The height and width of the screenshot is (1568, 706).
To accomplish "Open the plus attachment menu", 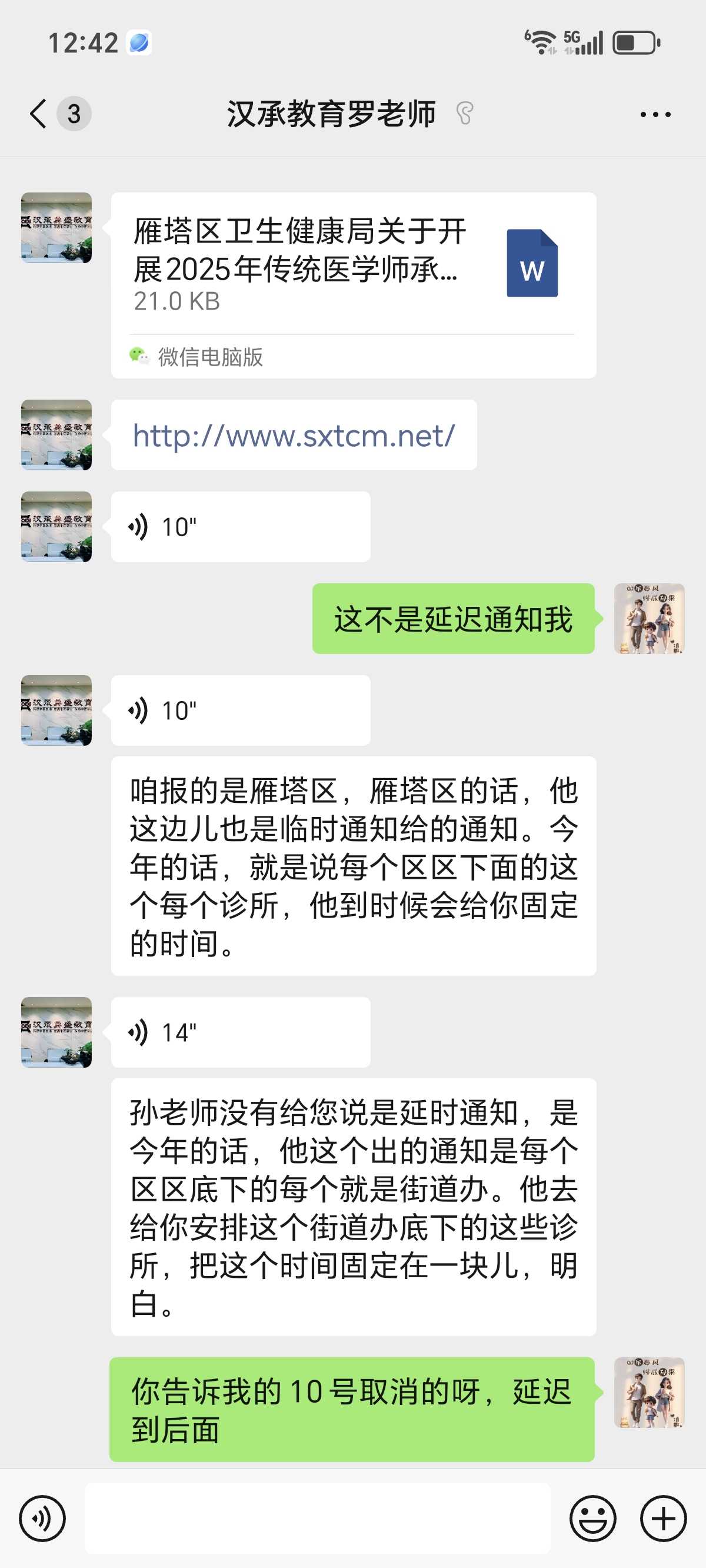I will (664, 1518).
